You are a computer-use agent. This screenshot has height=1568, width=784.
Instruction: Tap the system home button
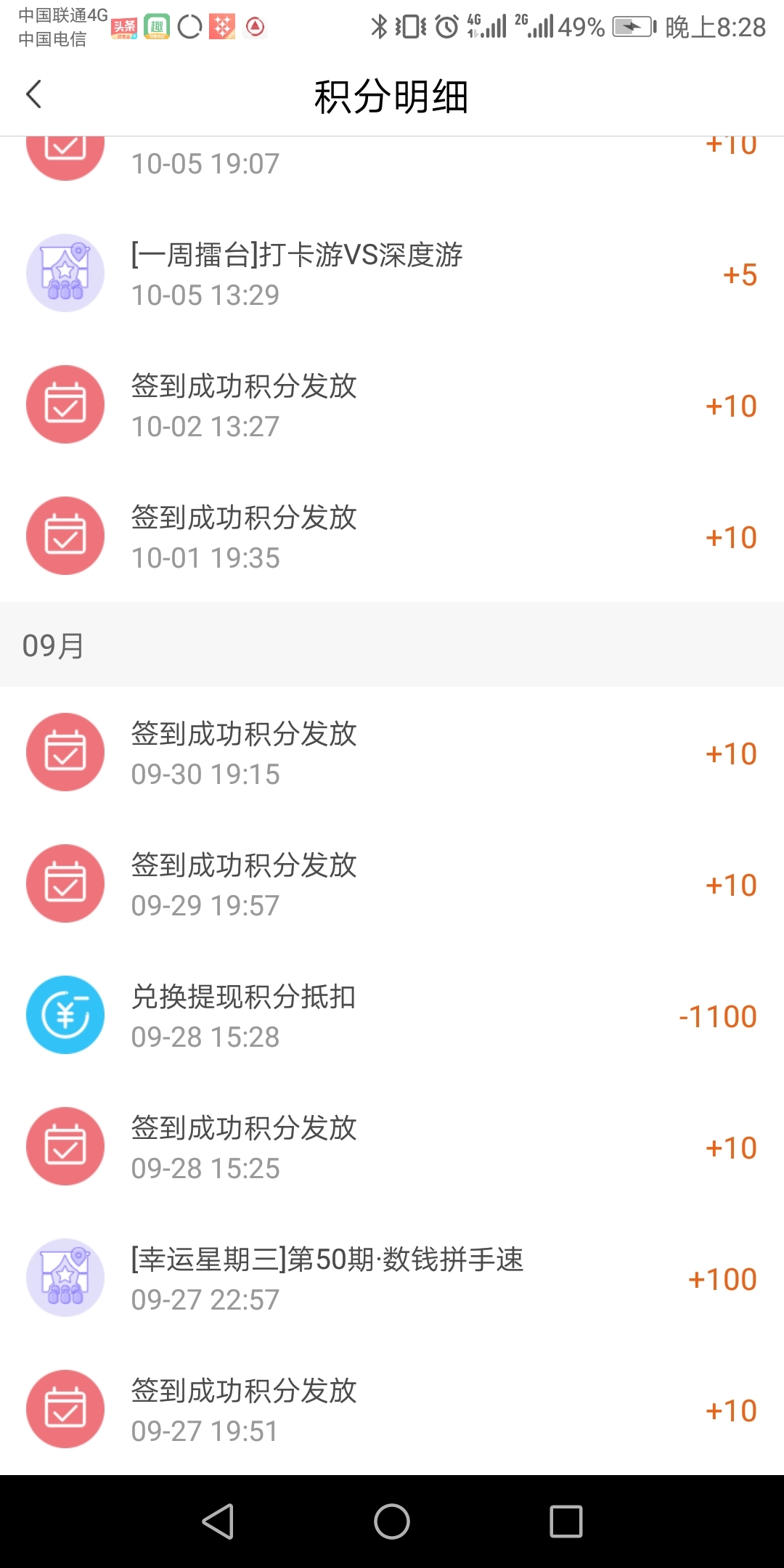pyautogui.click(x=392, y=1522)
